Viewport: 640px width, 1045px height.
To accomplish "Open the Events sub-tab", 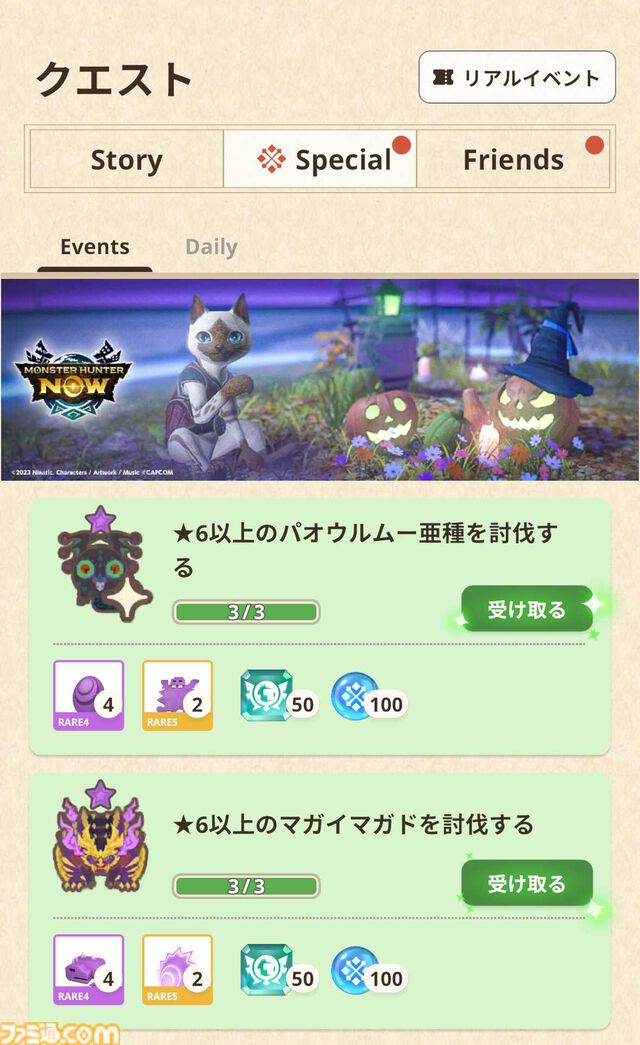I will coord(95,247).
